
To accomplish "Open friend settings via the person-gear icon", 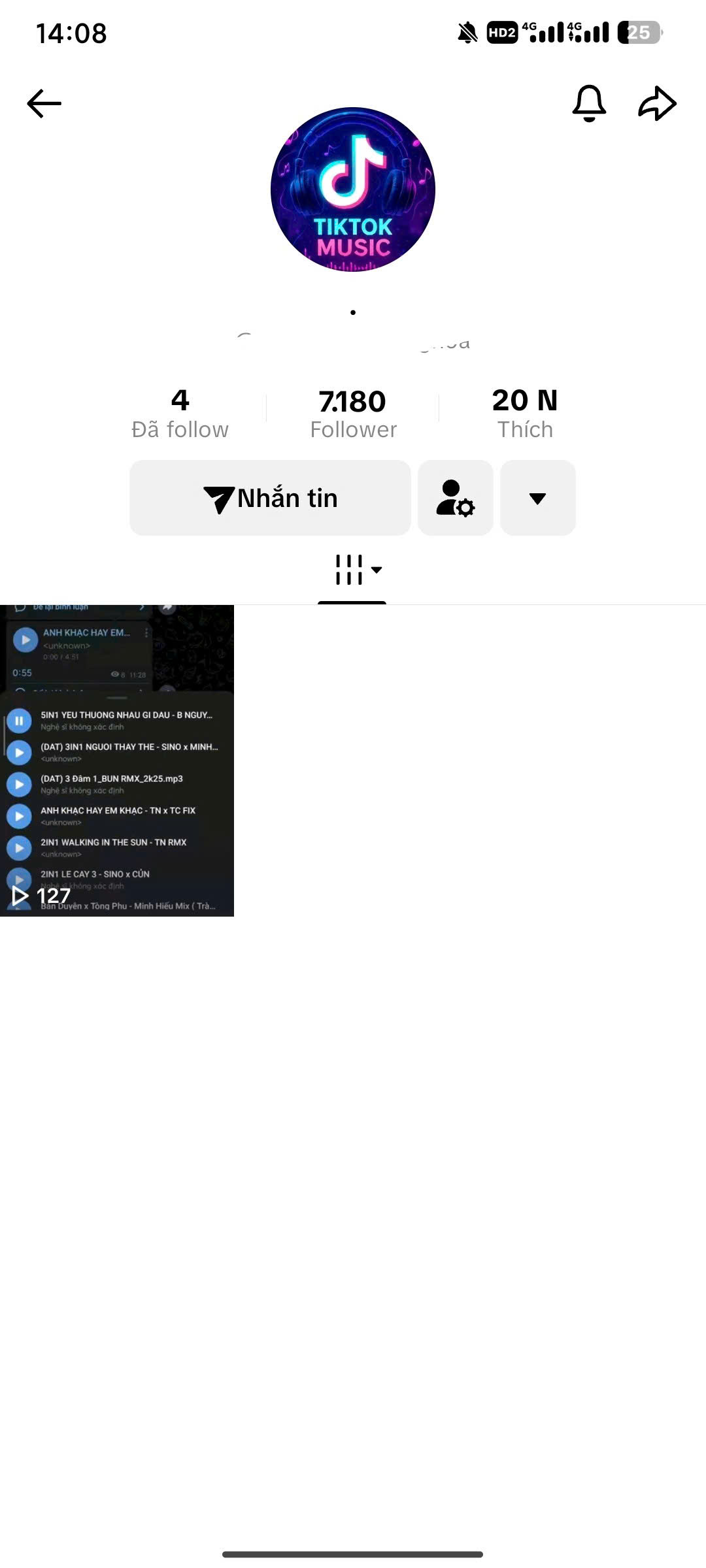I will 455,498.
